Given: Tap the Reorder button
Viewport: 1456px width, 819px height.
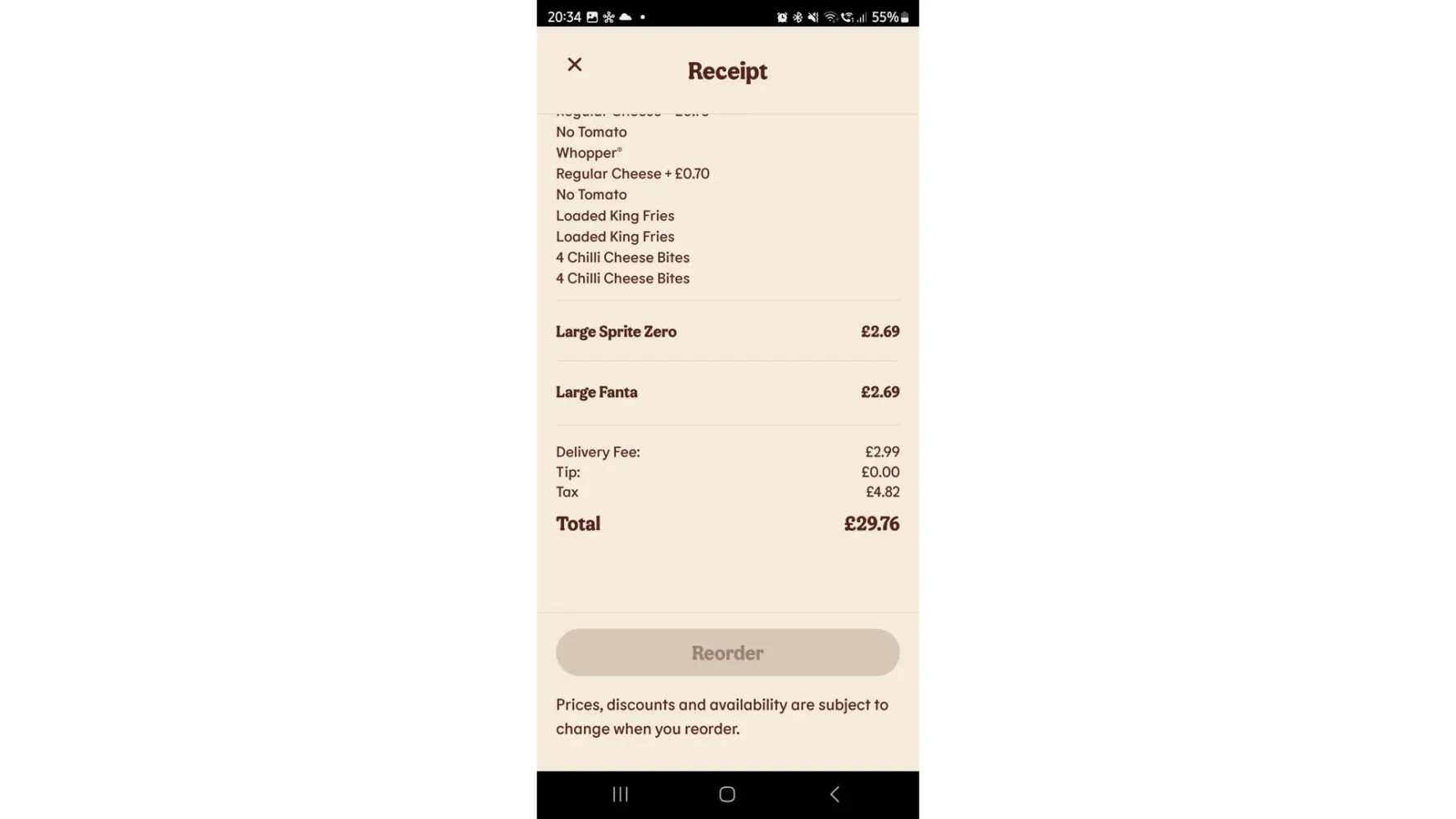Looking at the screenshot, I should coord(727,652).
